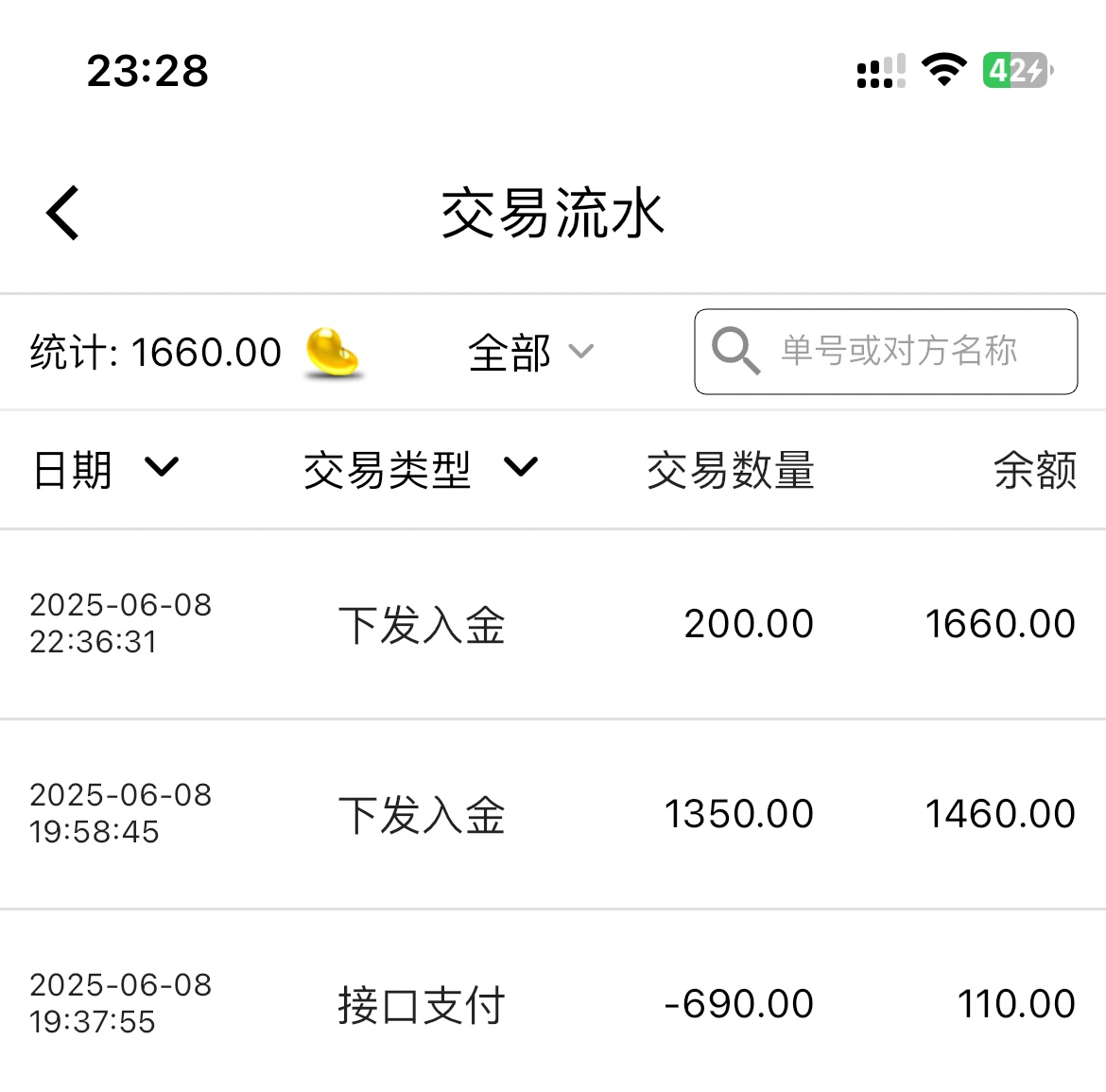Screen dimensions: 1106x1092
Task: View the 接口支付 record at 19:37:55
Action: pyautogui.click(x=553, y=1003)
